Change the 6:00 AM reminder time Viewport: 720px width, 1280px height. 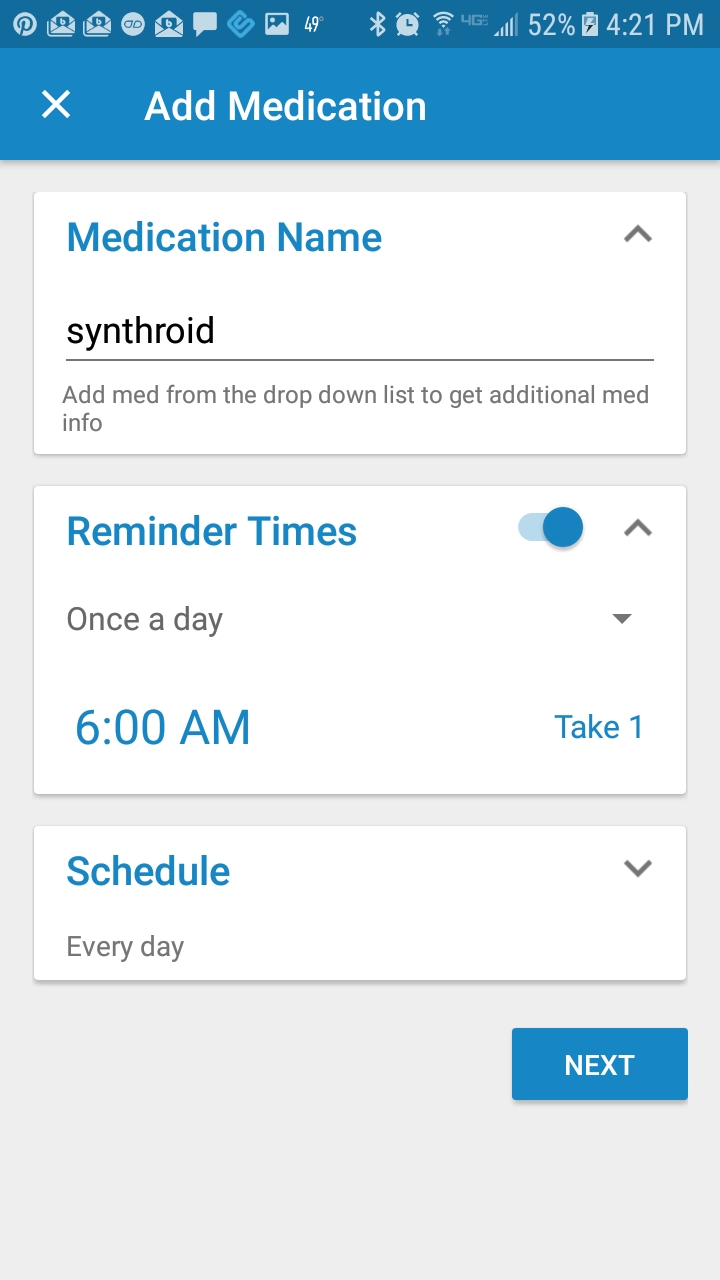(163, 727)
